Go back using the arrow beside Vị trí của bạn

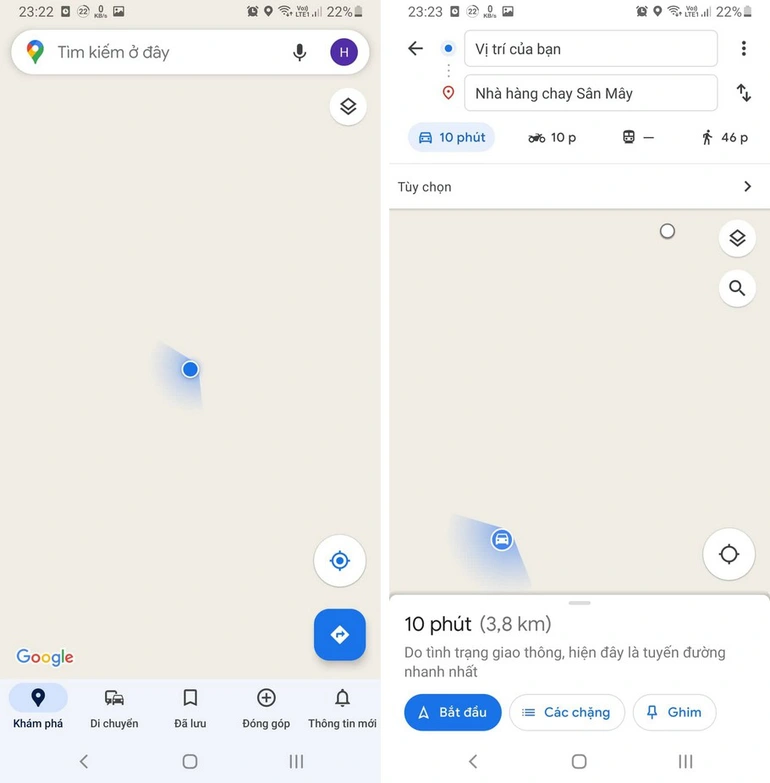416,49
